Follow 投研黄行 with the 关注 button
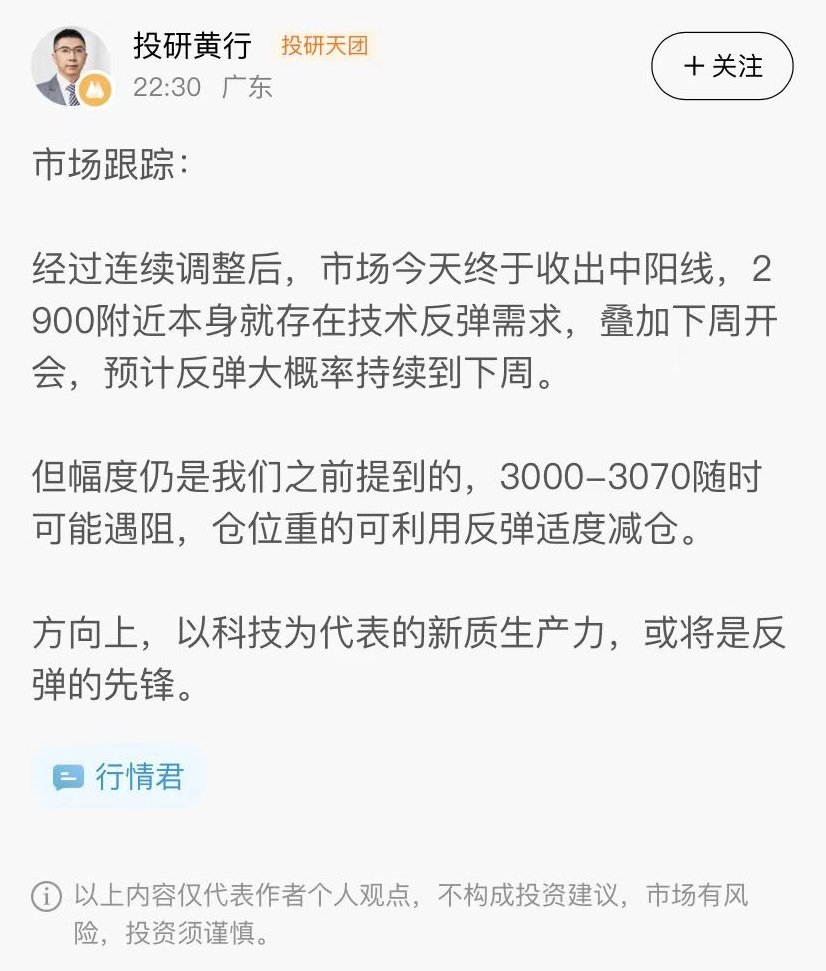The image size is (826, 971). click(x=722, y=67)
